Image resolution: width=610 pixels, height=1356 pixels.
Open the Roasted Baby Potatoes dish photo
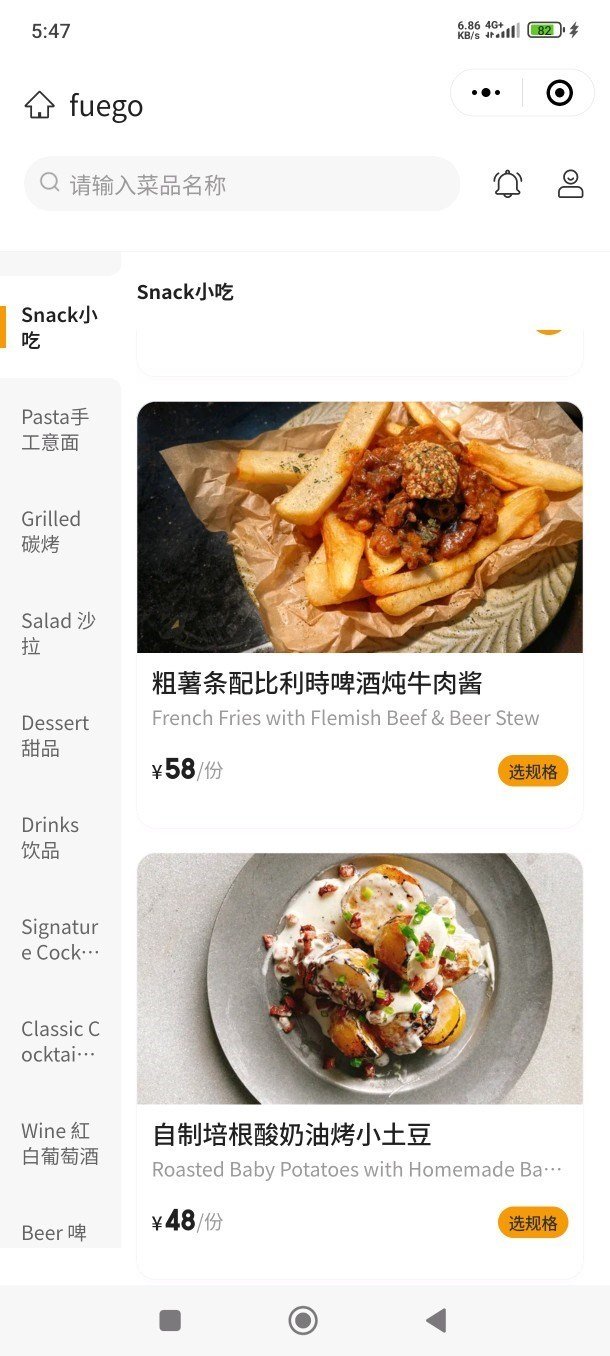pos(360,978)
